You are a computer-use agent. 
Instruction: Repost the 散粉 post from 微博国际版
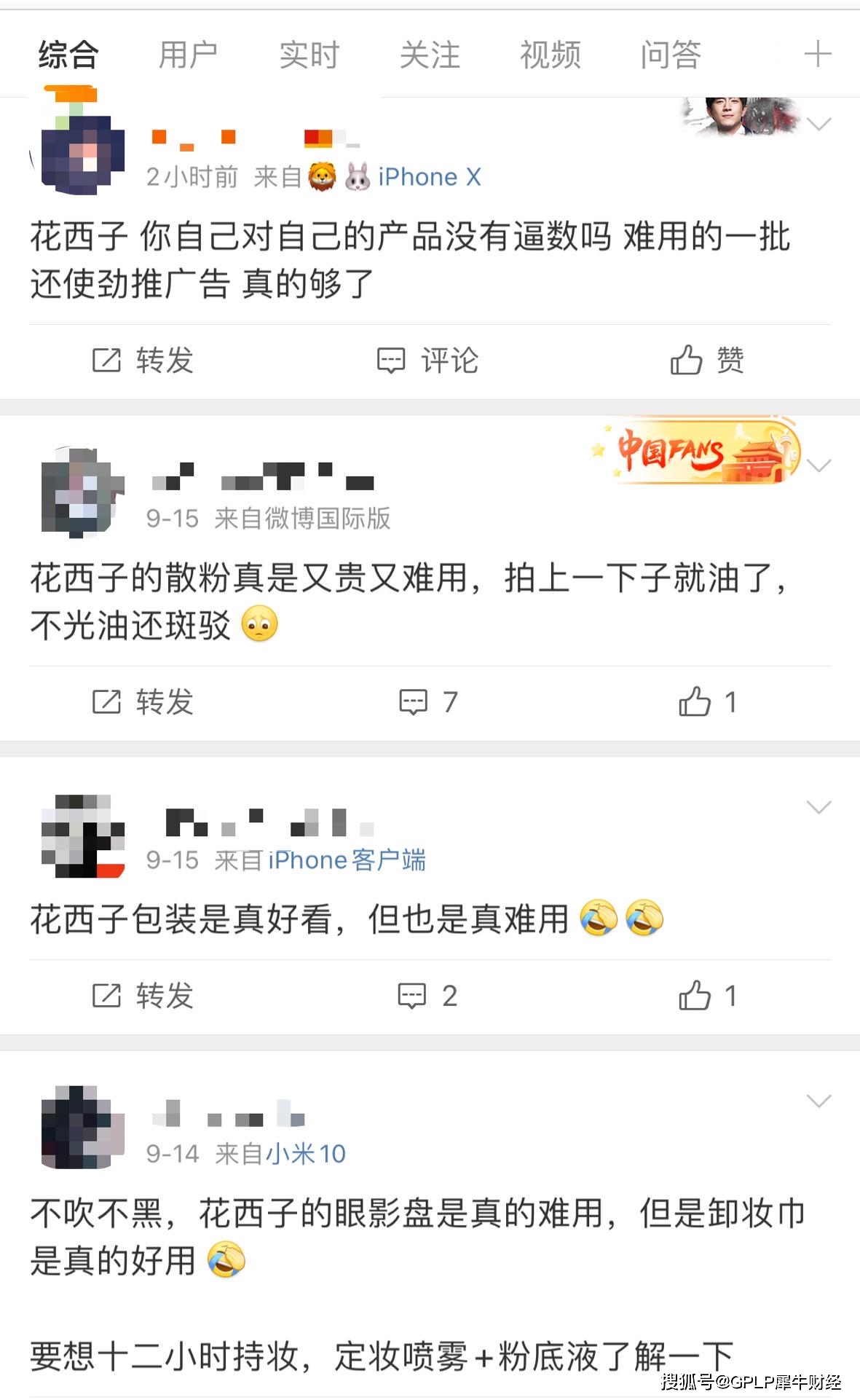coord(143,702)
